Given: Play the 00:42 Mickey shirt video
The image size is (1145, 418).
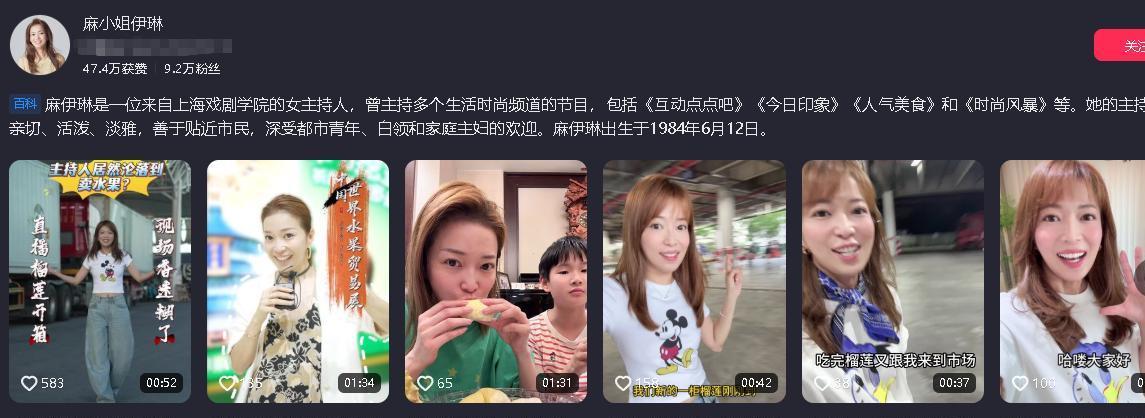Looking at the screenshot, I should coord(693,280).
